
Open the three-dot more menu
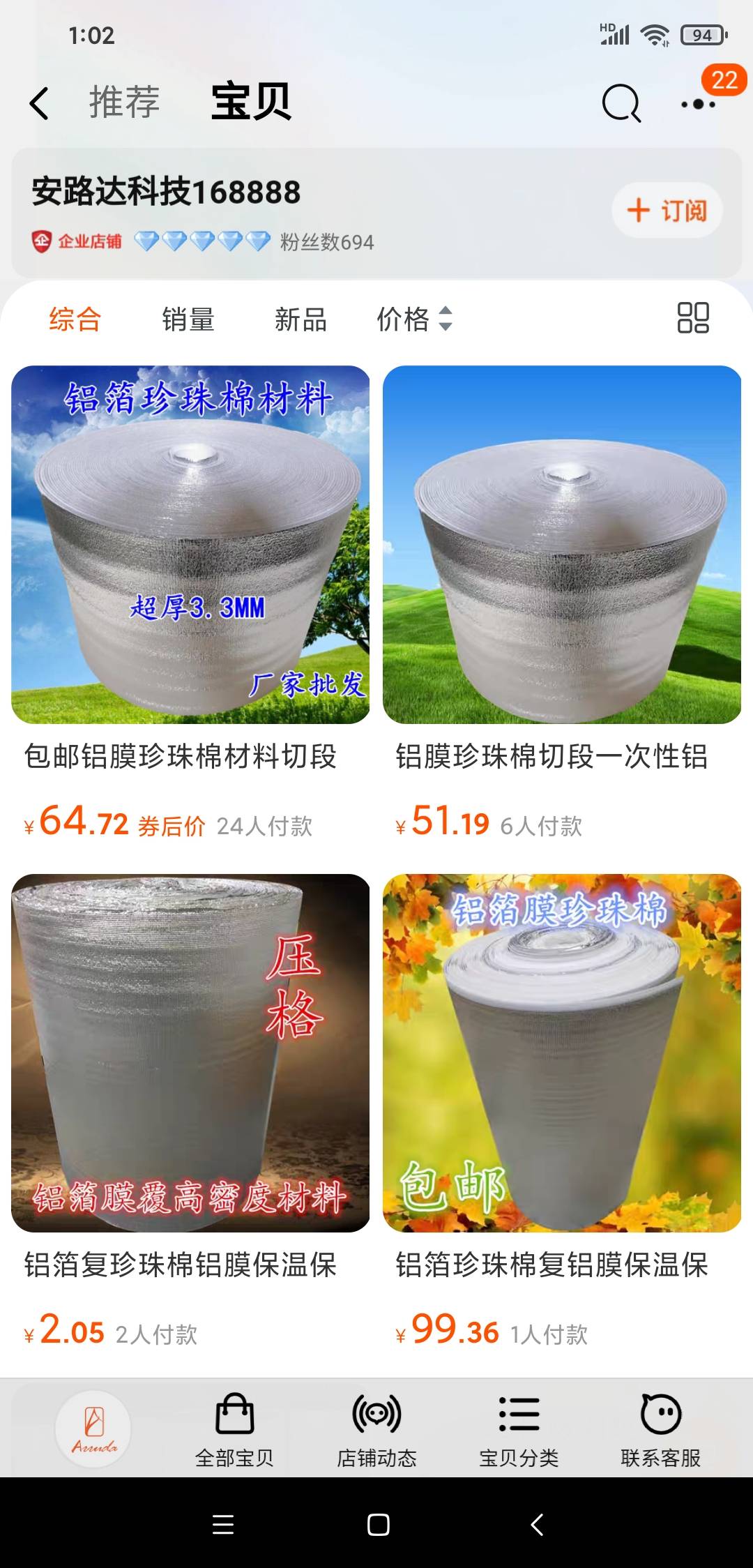pos(698,104)
